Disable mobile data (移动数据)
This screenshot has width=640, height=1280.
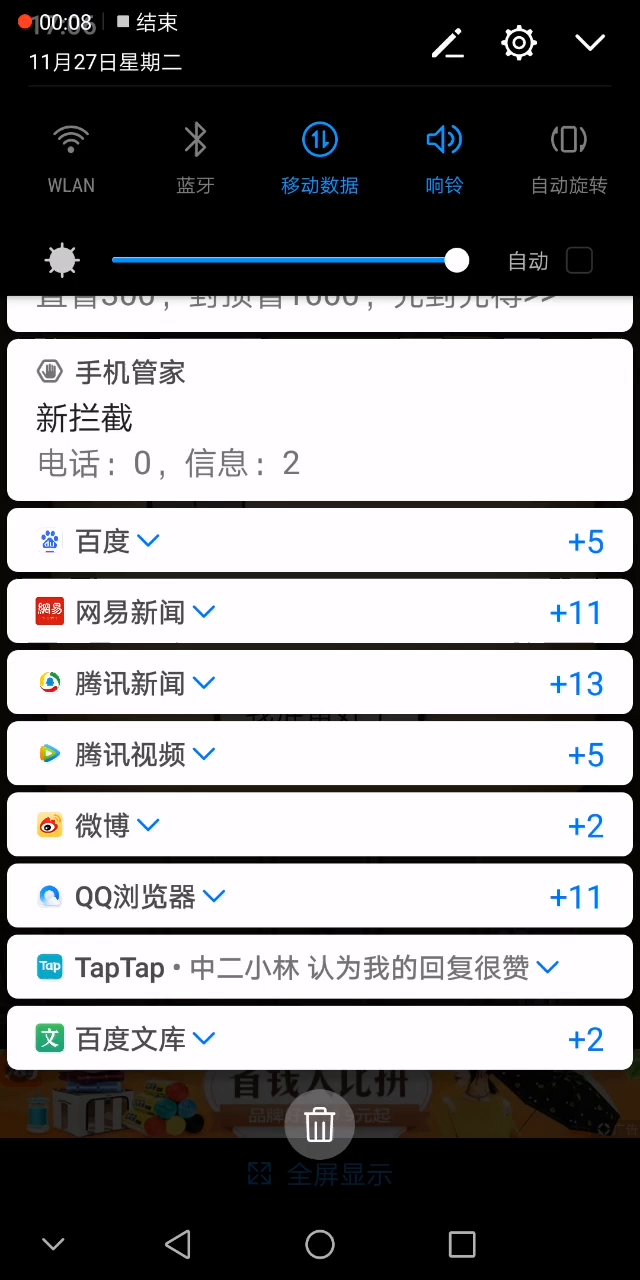pos(320,158)
